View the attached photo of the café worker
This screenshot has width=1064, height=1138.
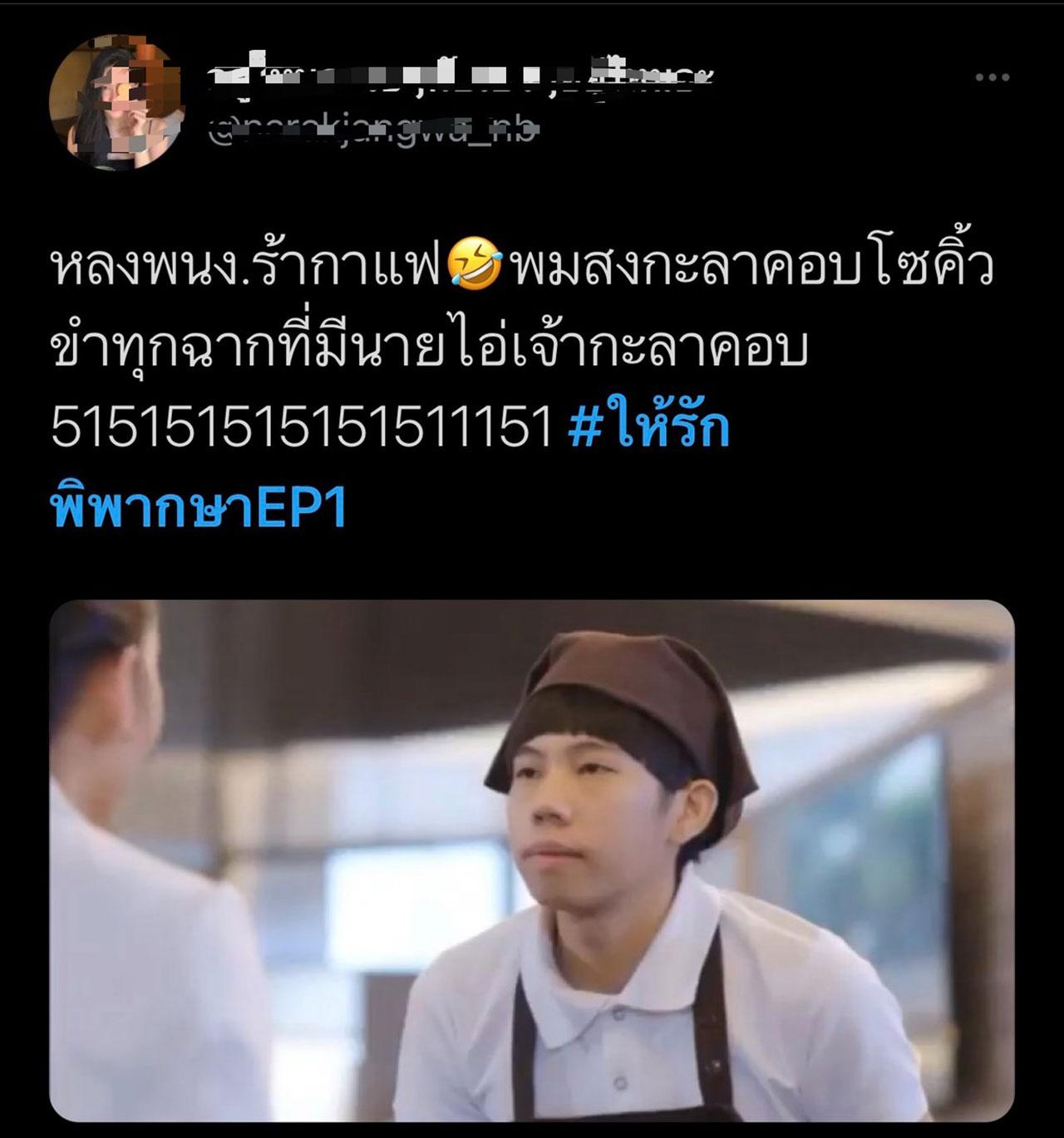(532, 860)
